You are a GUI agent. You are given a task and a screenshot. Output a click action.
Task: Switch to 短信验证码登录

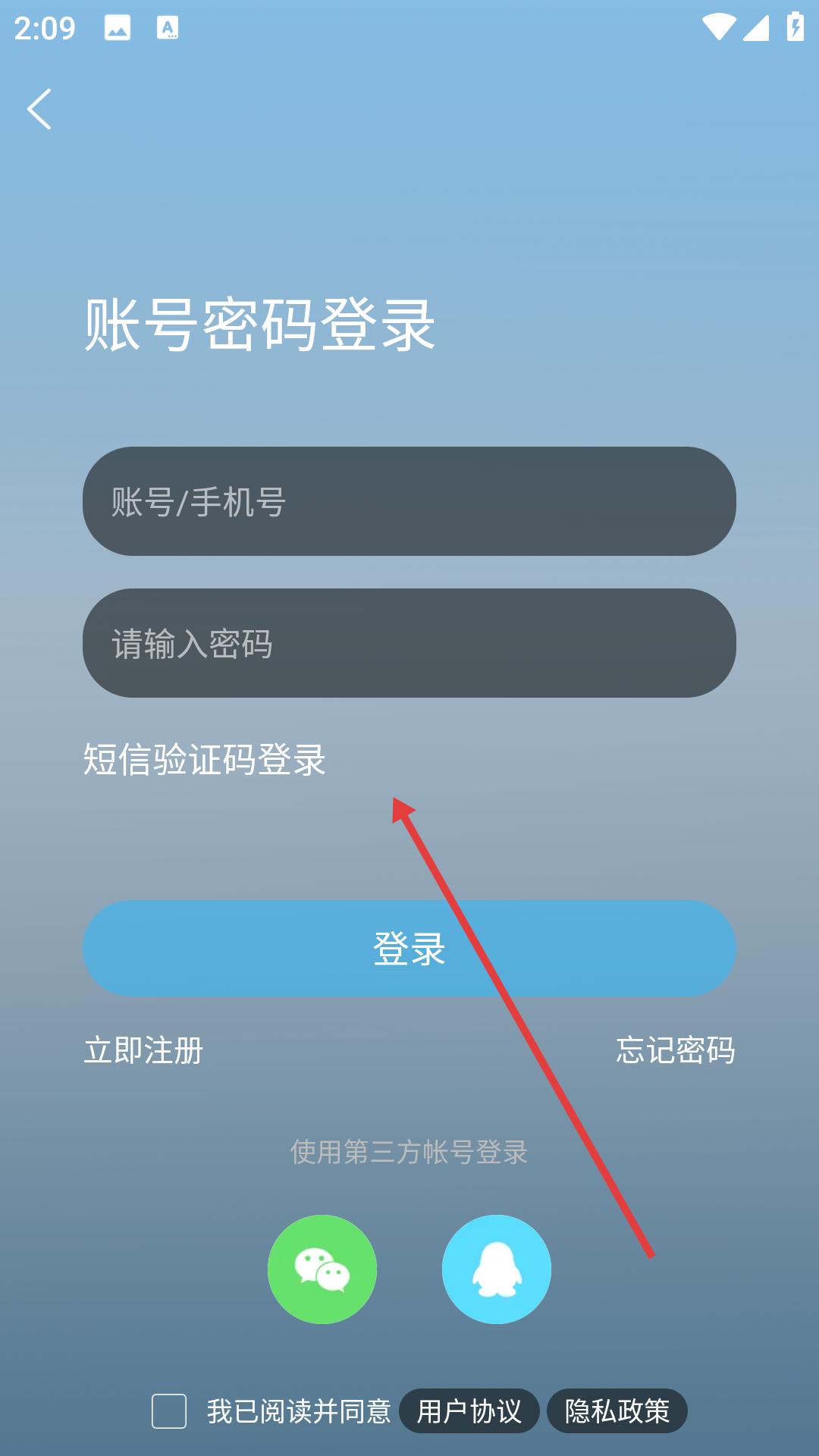[204, 760]
